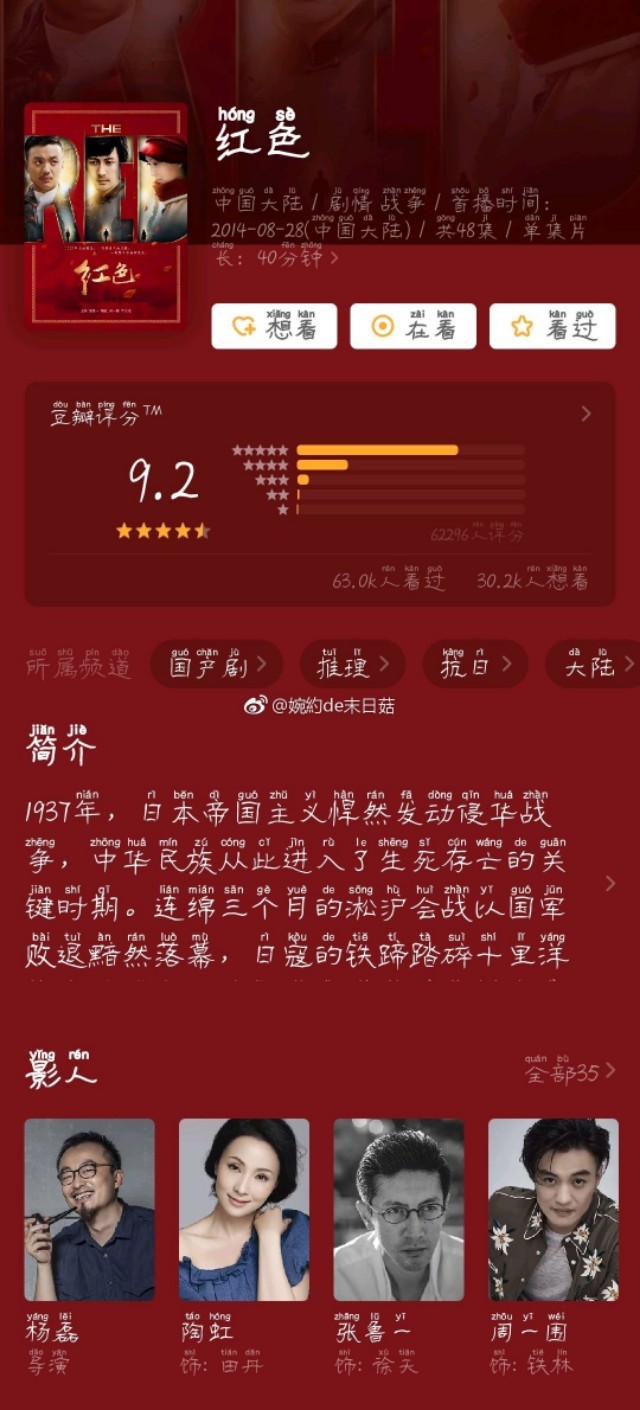The image size is (640, 1410).
Task: Open the 国产剧 channel chip
Action: pyautogui.click(x=216, y=665)
